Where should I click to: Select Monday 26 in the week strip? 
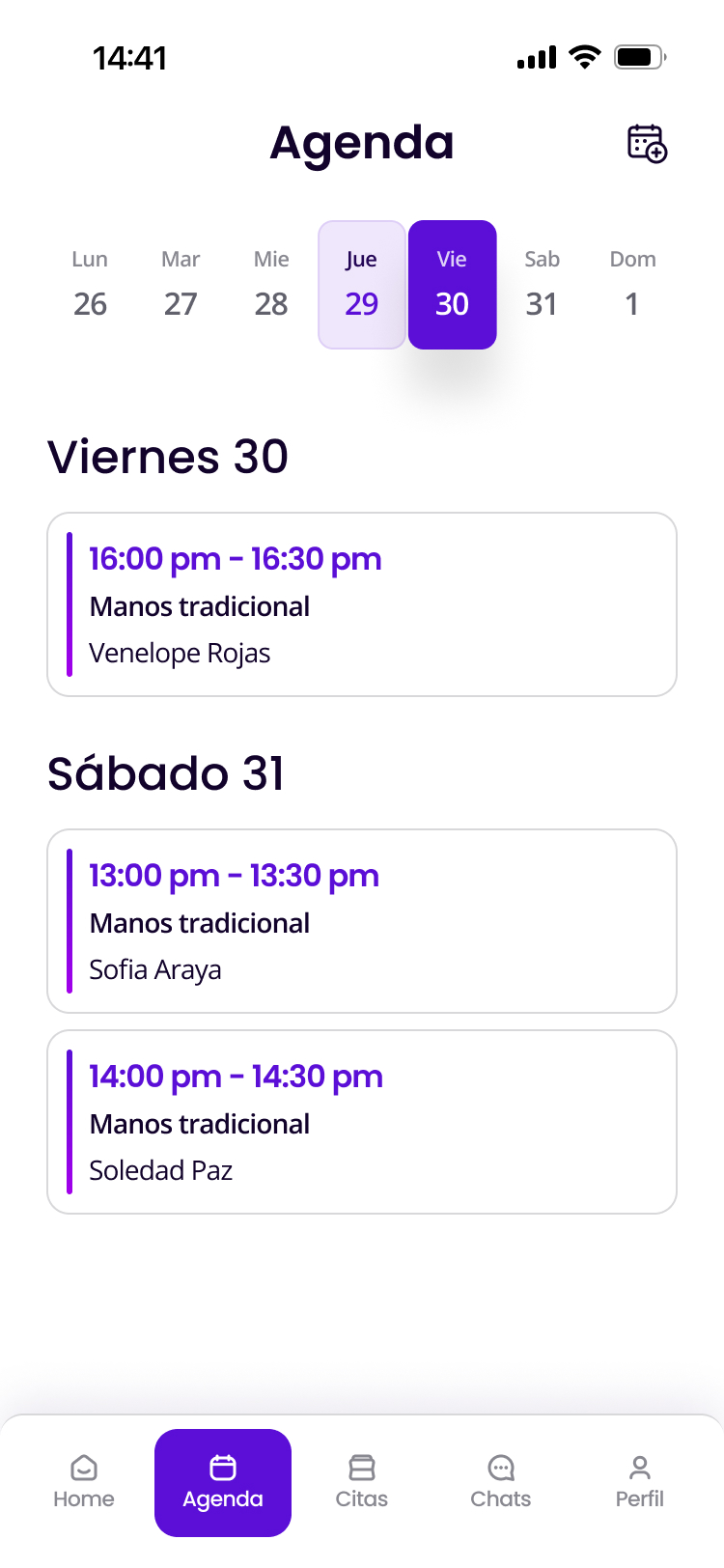point(90,285)
